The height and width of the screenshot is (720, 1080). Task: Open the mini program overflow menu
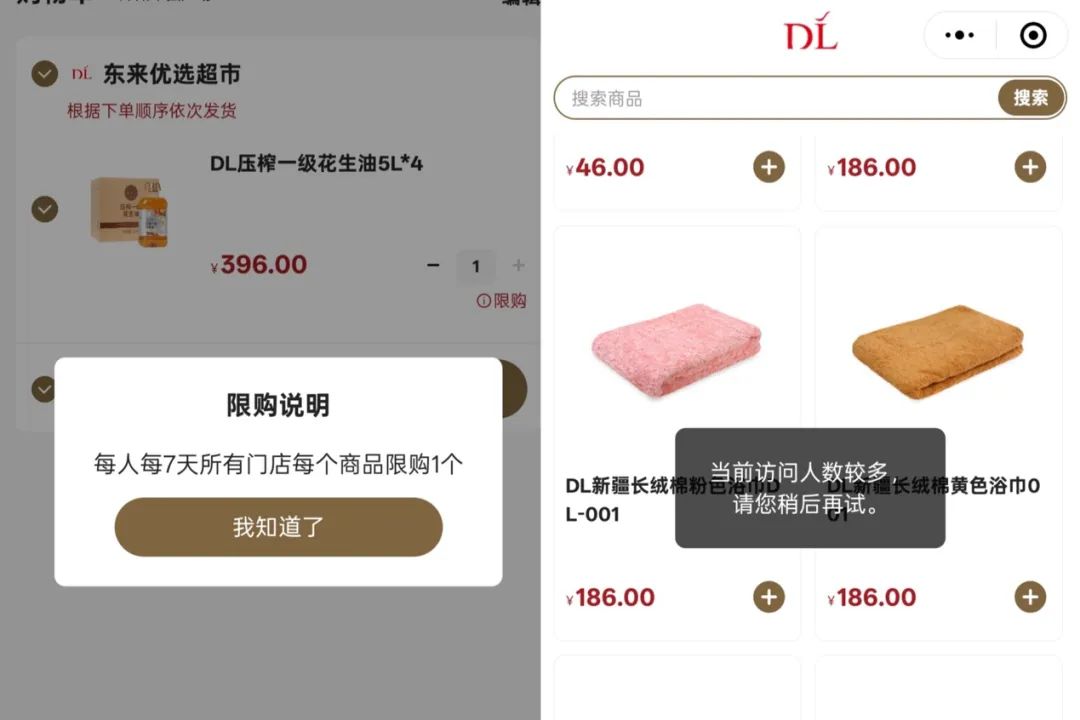tap(959, 36)
